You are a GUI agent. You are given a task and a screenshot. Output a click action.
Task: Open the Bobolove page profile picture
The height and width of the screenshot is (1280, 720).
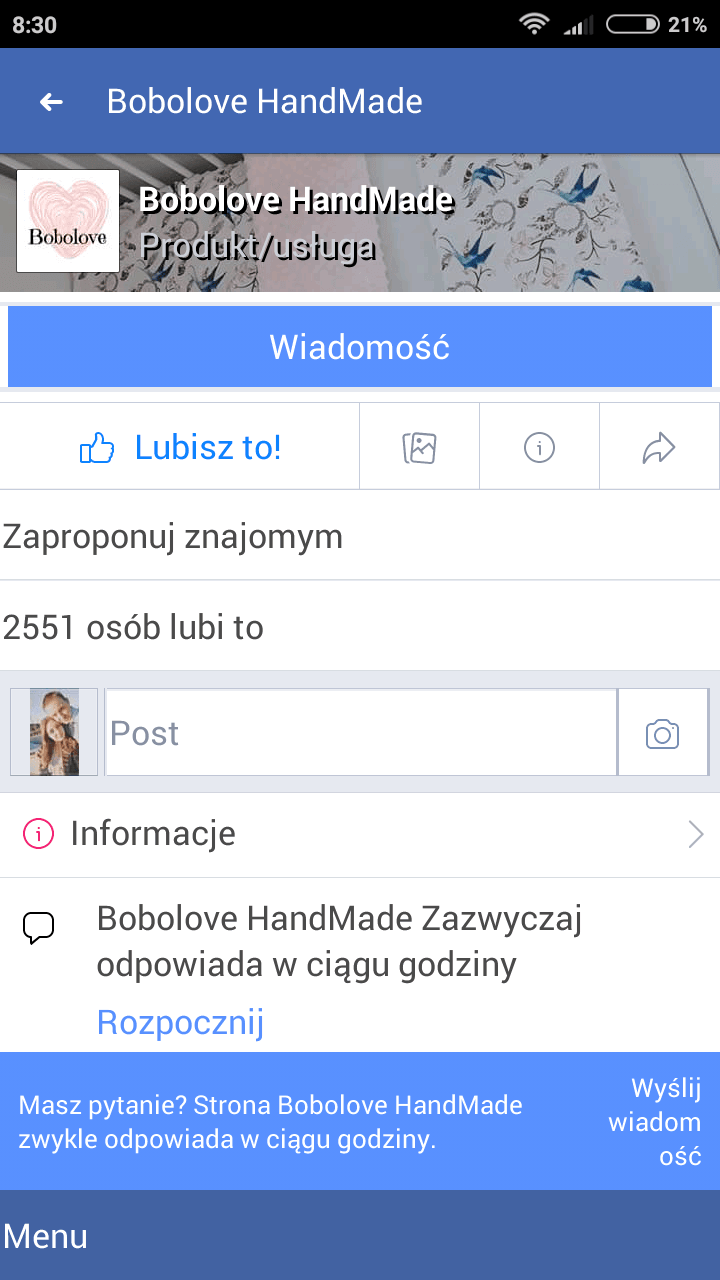pyautogui.click(x=68, y=221)
